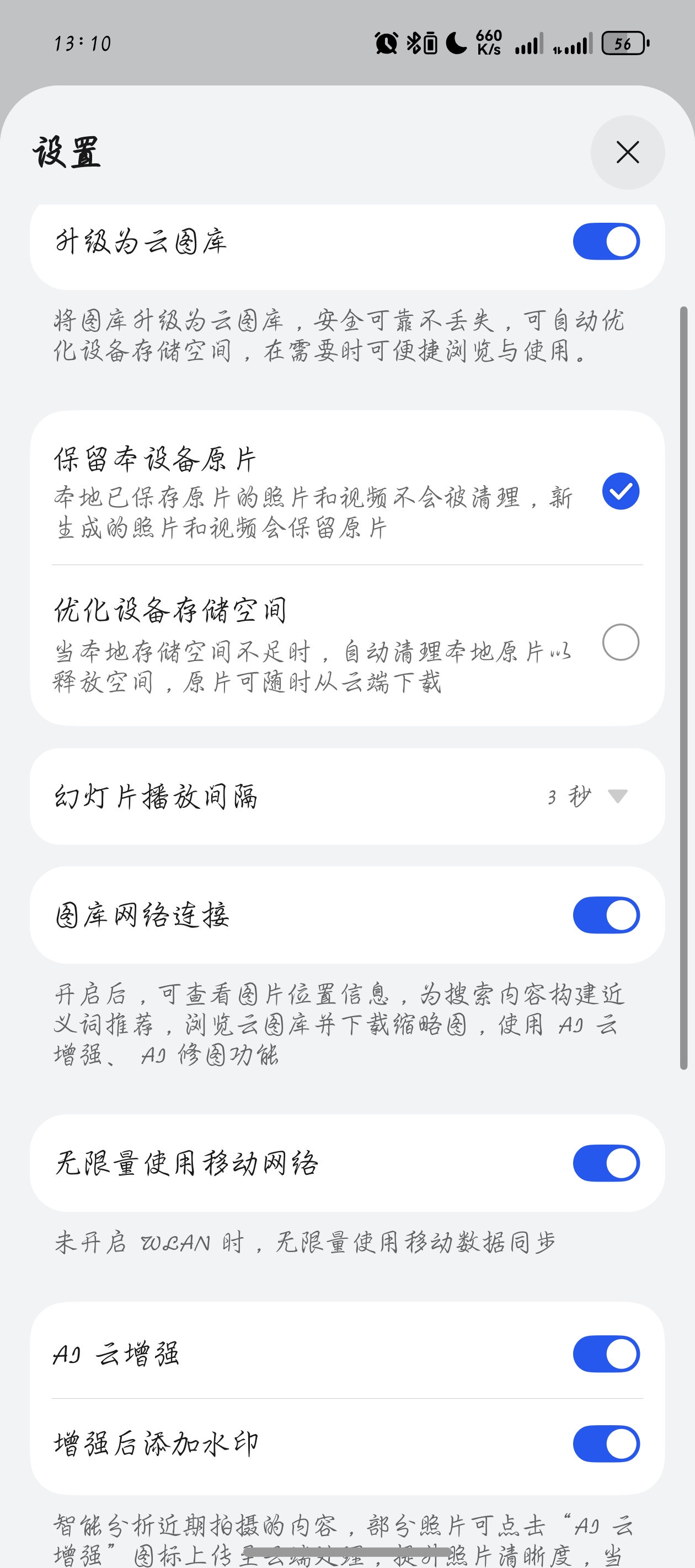
Task: Open the 幻灯片播放间隔 dropdown
Action: [x=586, y=796]
